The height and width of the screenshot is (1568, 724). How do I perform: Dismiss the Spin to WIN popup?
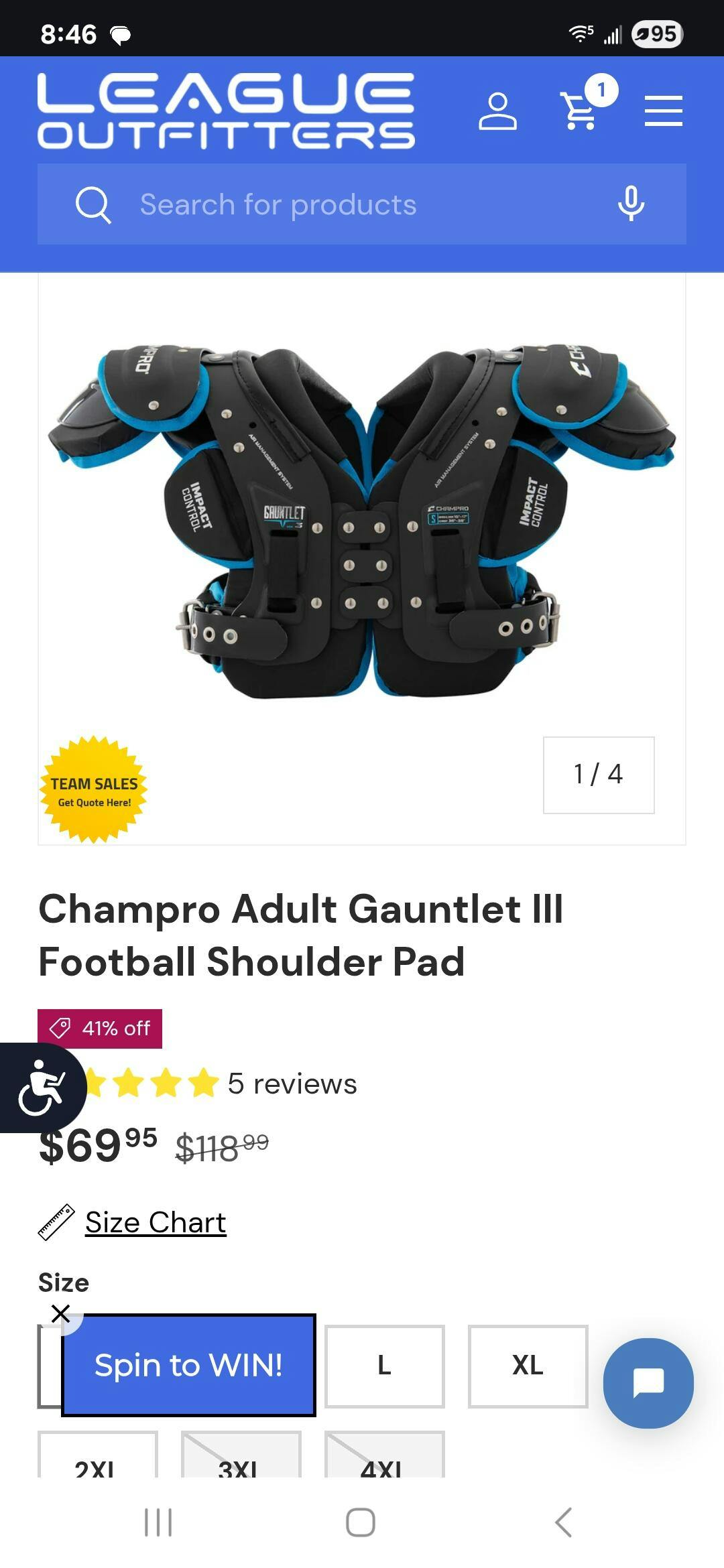coord(61,1314)
